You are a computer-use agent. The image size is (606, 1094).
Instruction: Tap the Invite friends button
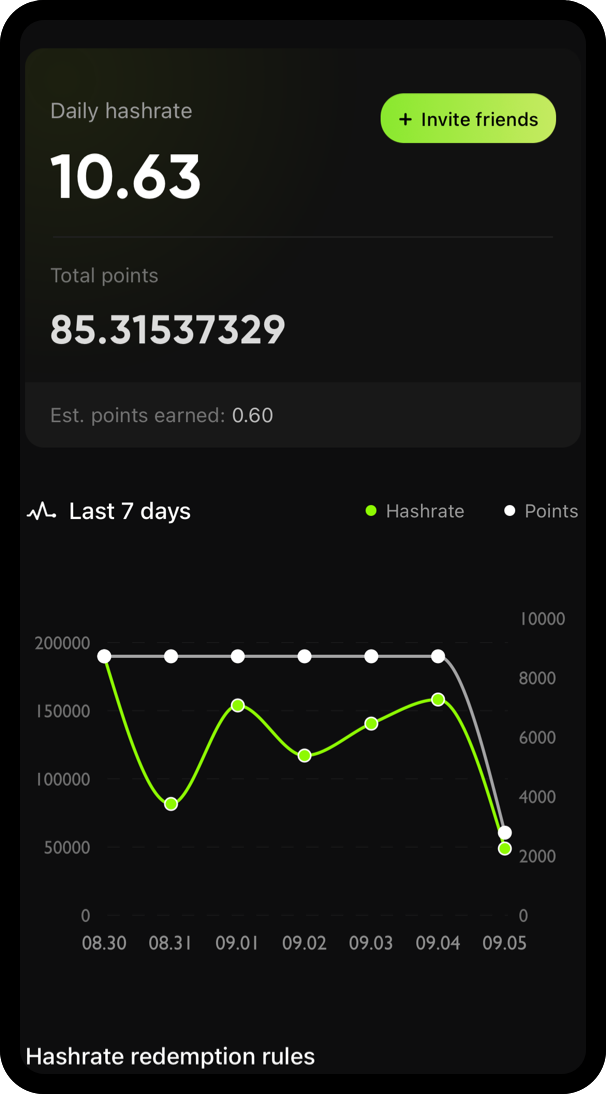click(468, 119)
